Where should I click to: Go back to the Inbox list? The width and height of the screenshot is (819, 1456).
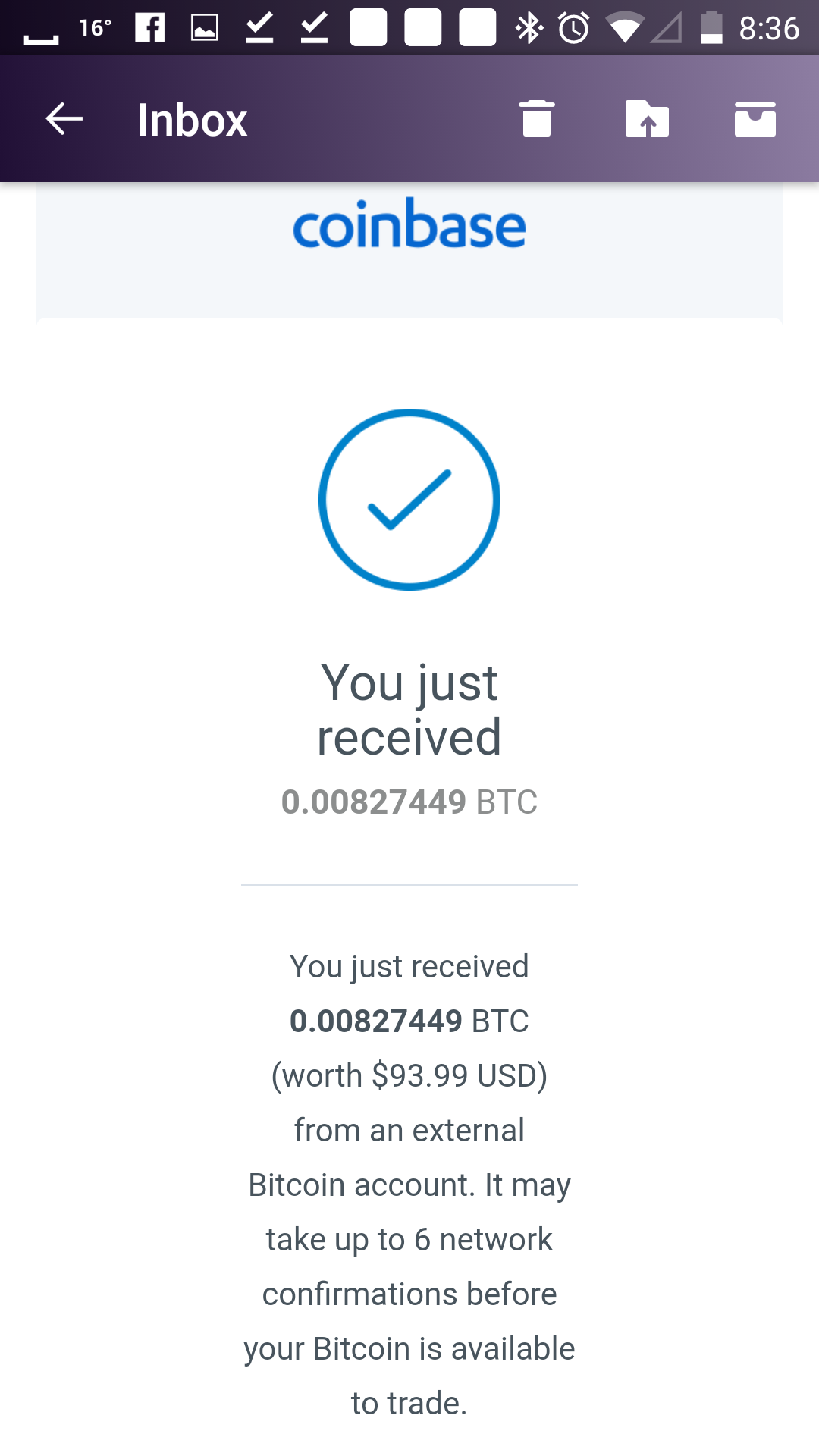click(64, 119)
